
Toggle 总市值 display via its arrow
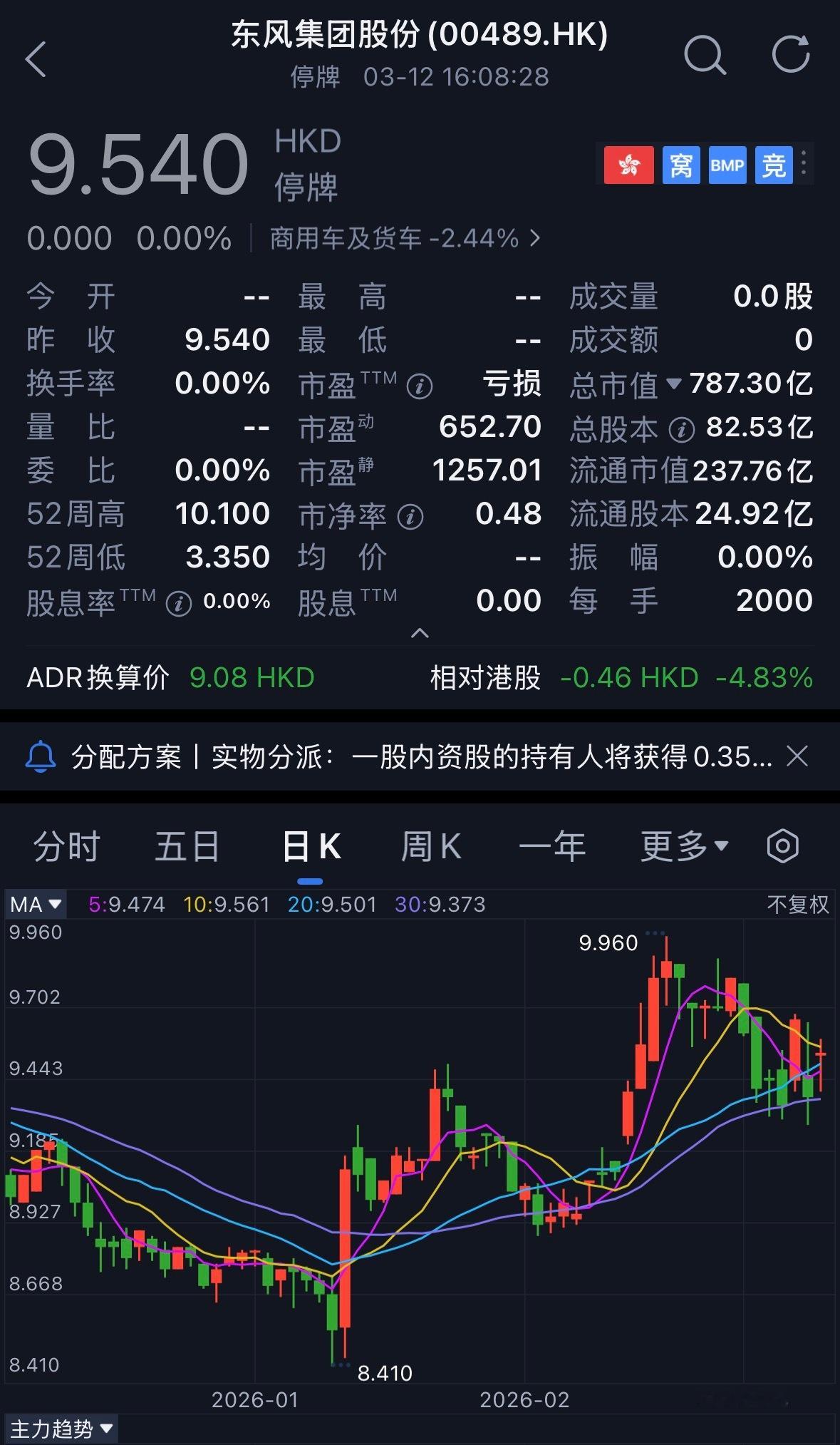pyautogui.click(x=674, y=384)
